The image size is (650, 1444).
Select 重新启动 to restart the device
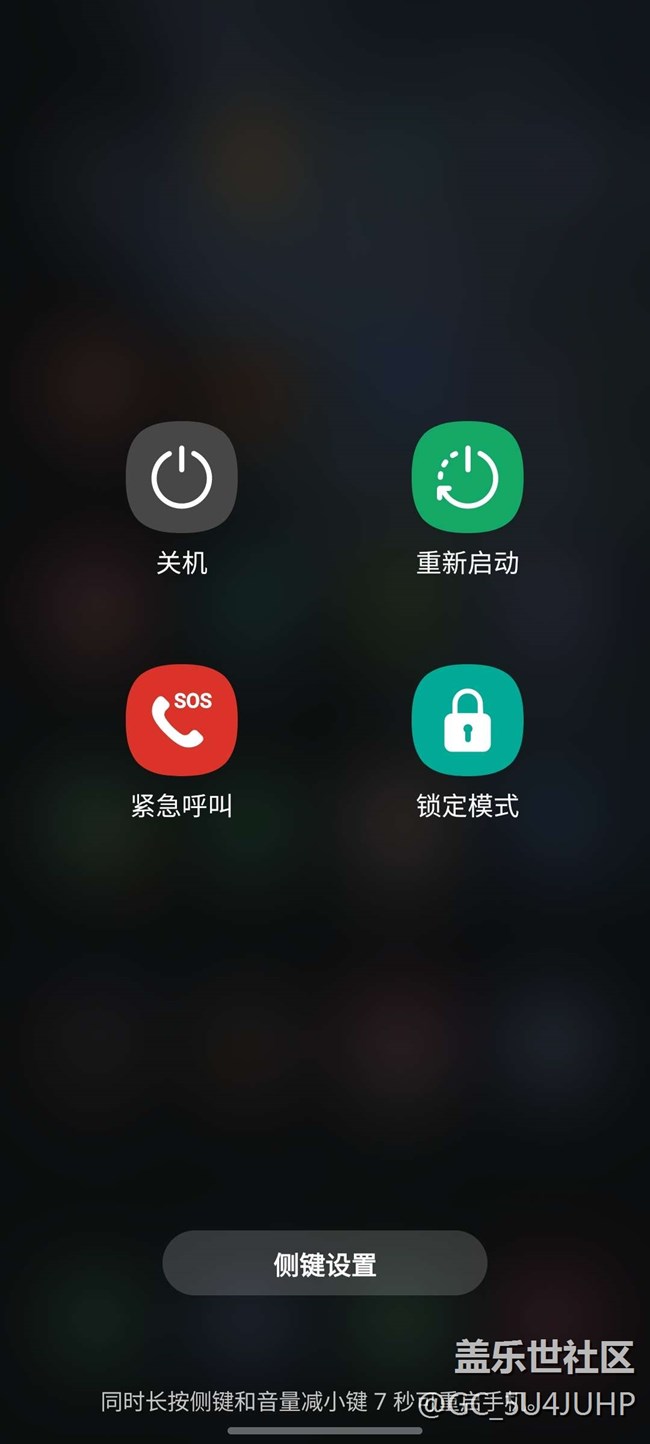467,477
